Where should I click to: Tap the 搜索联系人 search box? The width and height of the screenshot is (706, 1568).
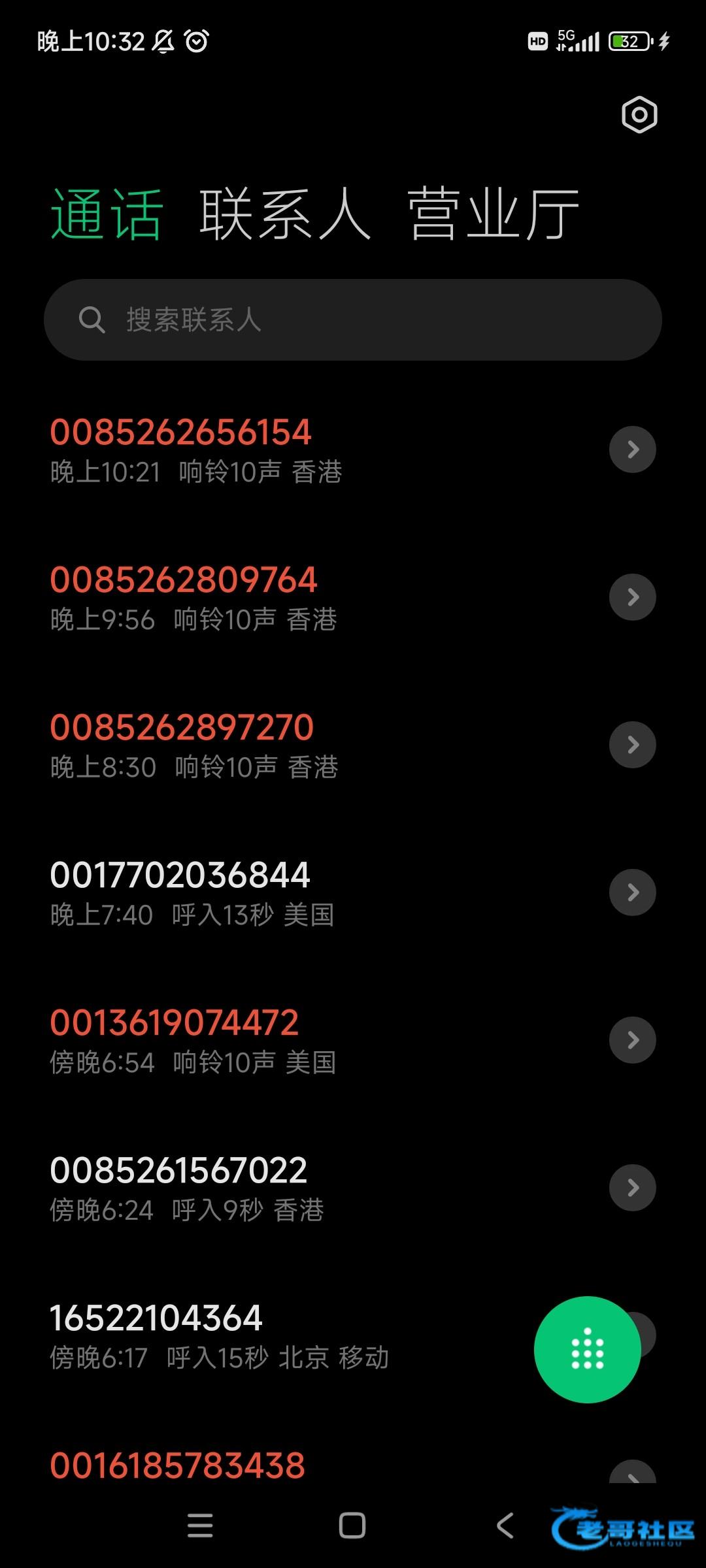pyautogui.click(x=353, y=320)
